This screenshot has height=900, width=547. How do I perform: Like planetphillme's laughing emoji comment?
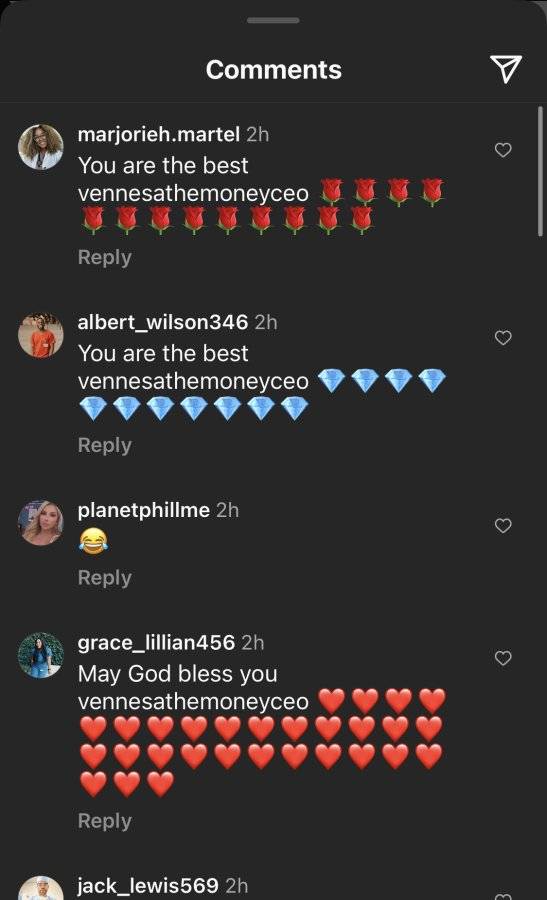pyautogui.click(x=503, y=525)
